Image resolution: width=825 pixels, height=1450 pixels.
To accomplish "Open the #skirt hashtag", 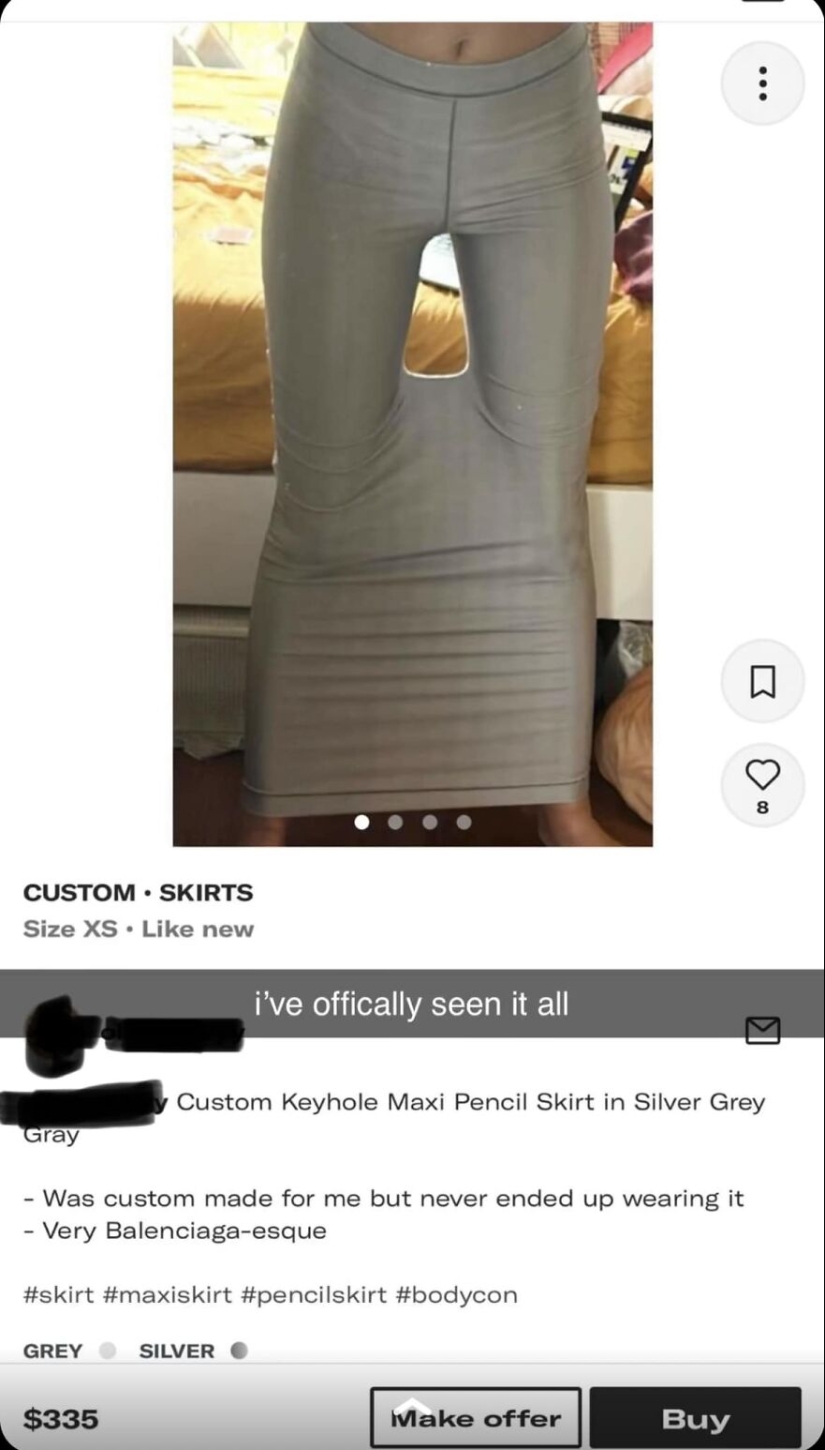I will 58,1295.
